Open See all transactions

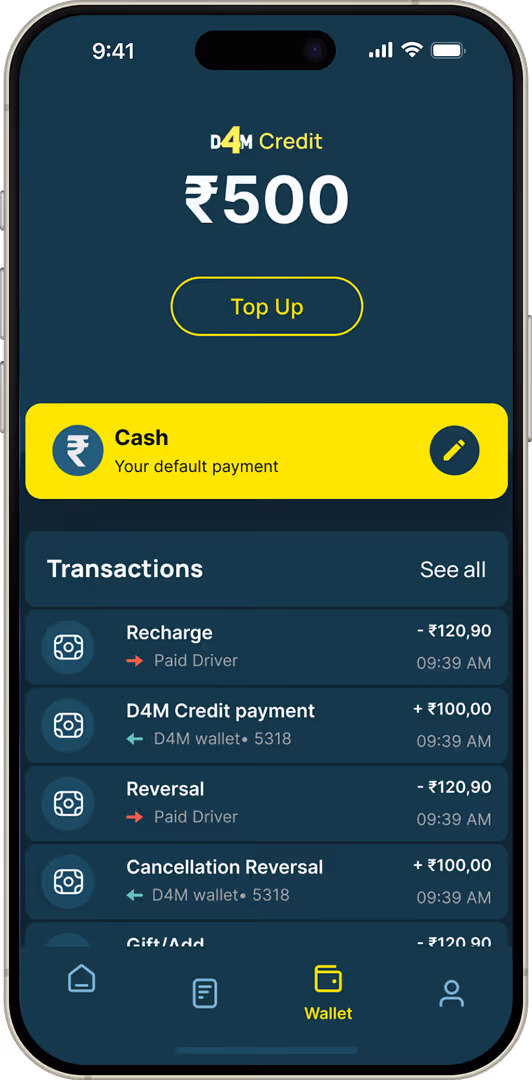coord(453,570)
